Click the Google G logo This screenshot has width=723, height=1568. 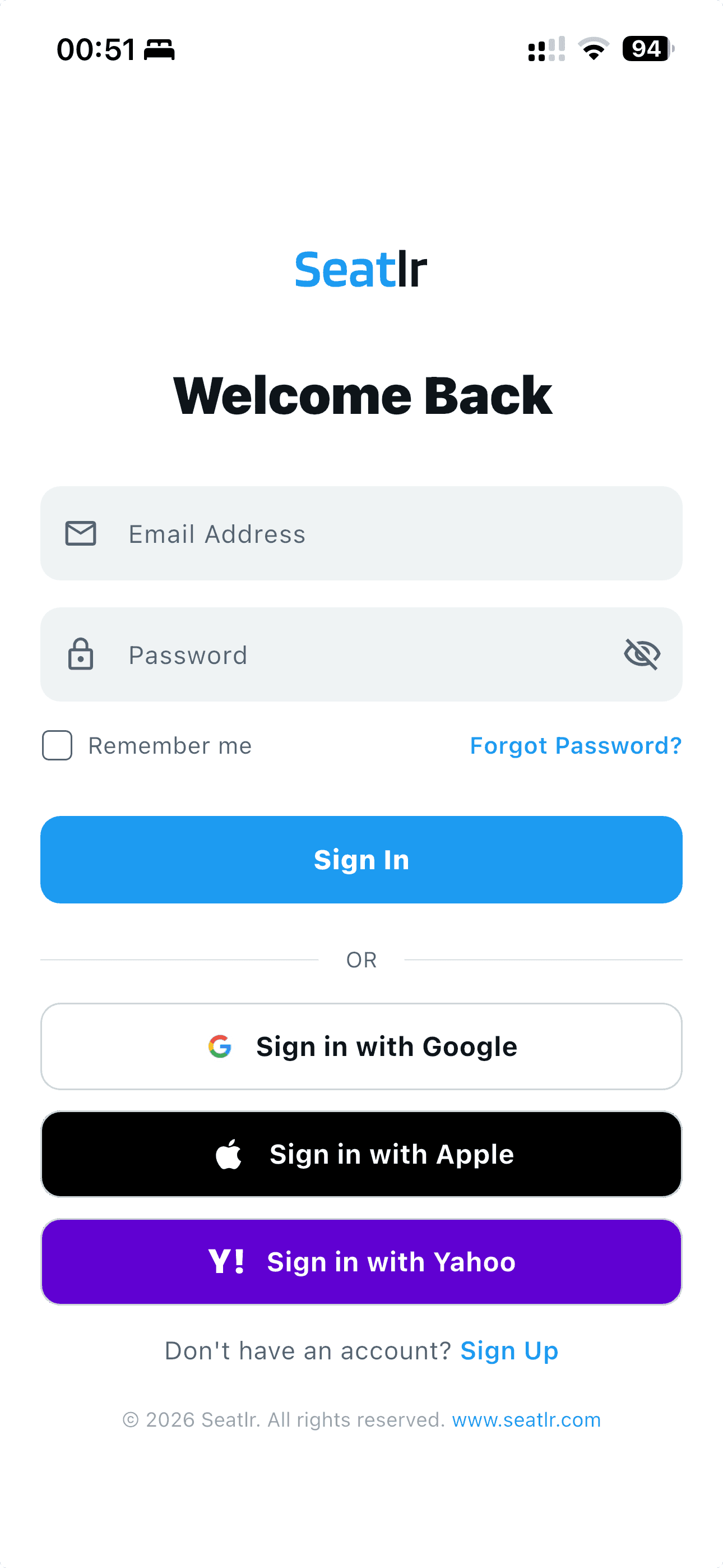[x=221, y=1046]
